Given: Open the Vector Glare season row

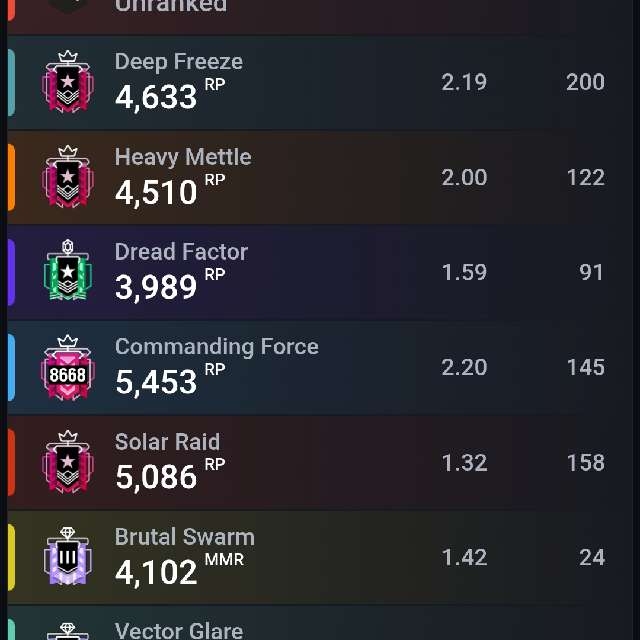Looking at the screenshot, I should coord(320,626).
